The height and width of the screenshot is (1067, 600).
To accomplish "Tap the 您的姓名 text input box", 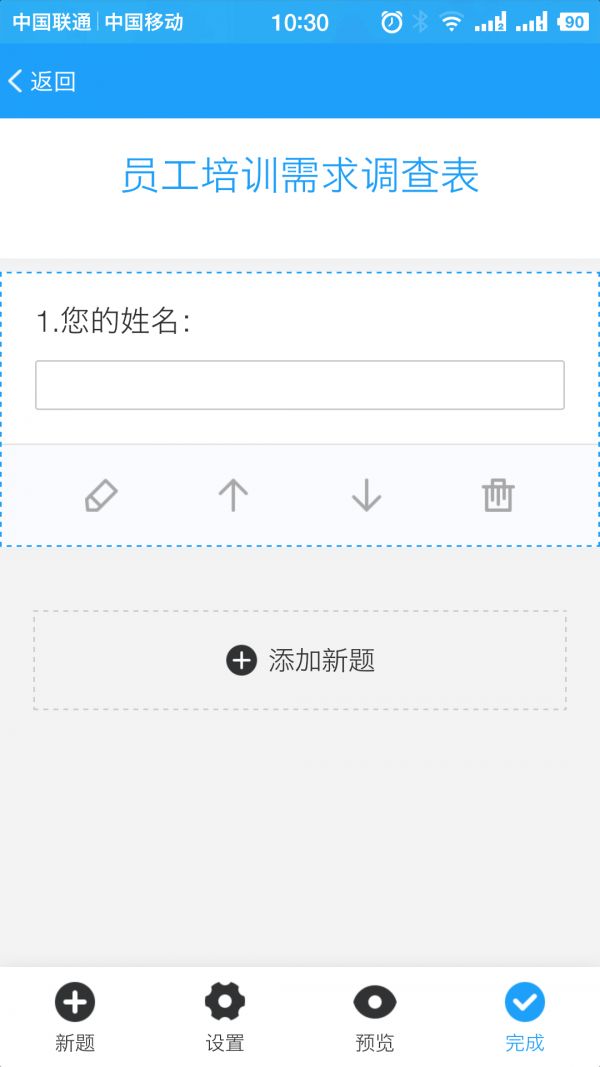I will [300, 385].
